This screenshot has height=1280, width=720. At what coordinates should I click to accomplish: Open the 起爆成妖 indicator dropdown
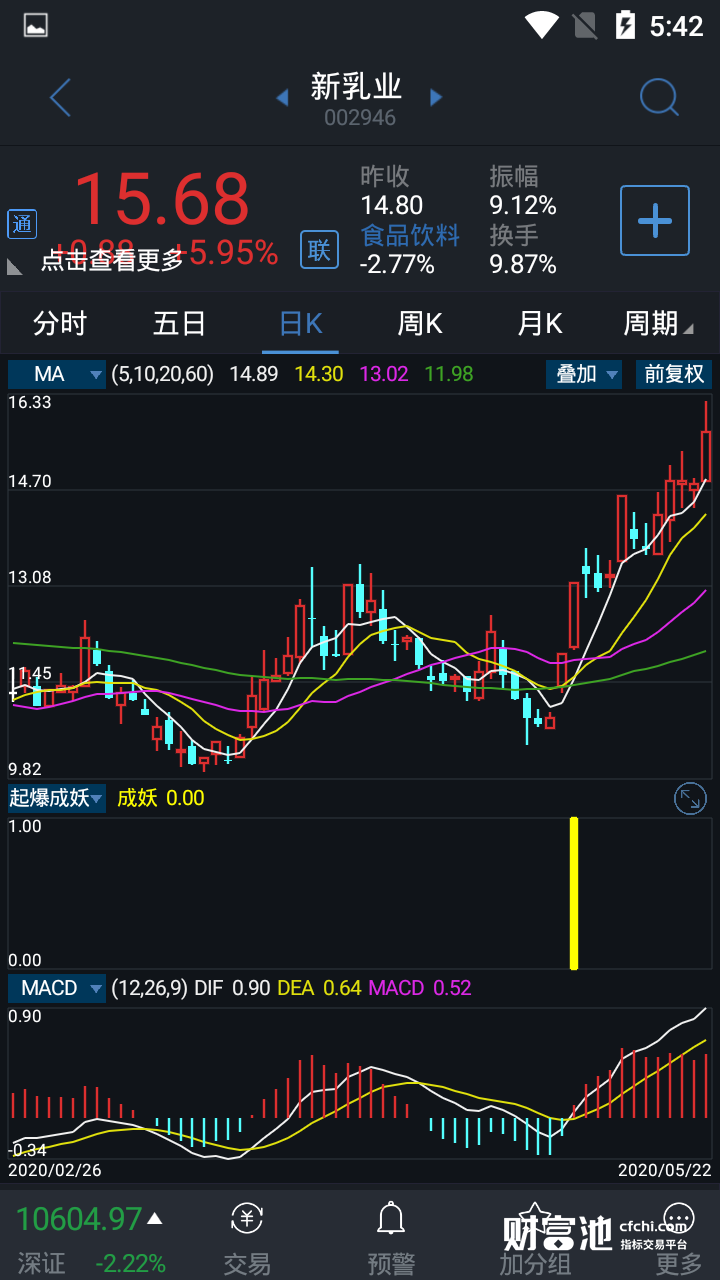point(57,798)
